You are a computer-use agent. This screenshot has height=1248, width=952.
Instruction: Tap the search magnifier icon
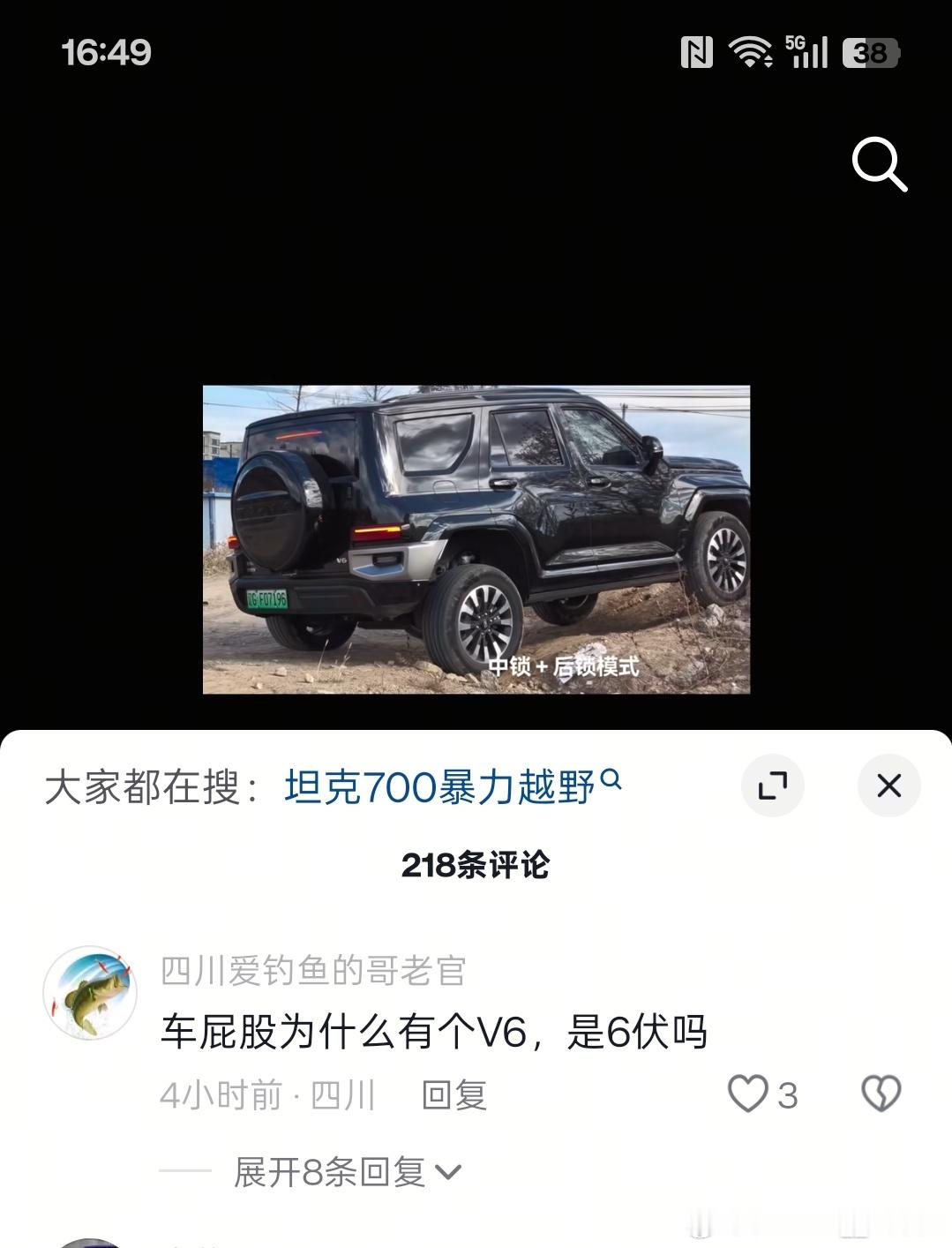click(878, 166)
